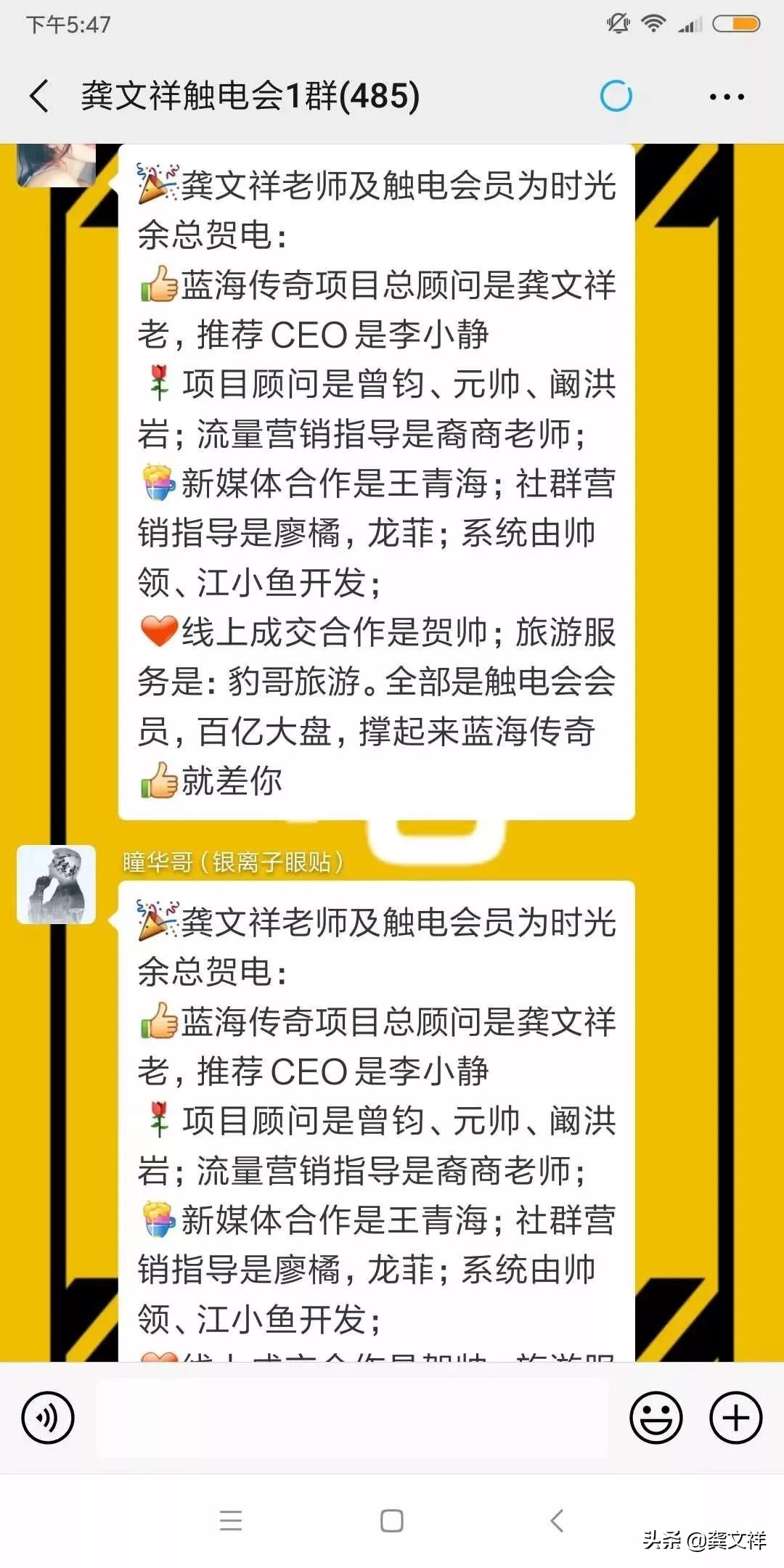The height and width of the screenshot is (1568, 784).
Task: Tap the first sender's avatar at top
Action: (57, 166)
